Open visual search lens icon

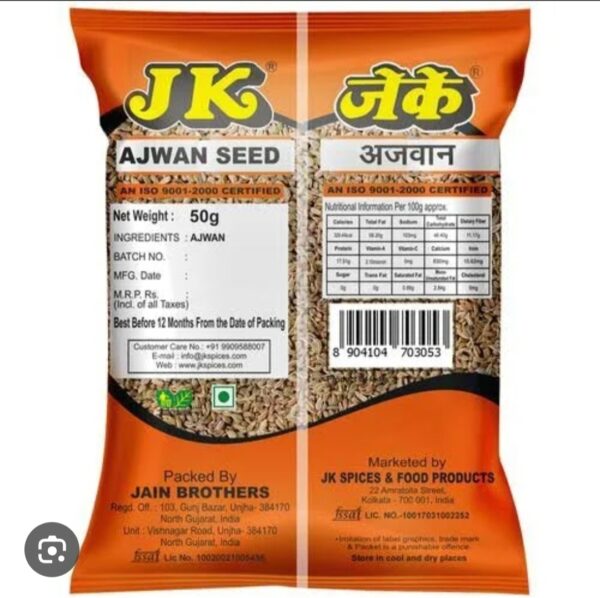coord(52,549)
